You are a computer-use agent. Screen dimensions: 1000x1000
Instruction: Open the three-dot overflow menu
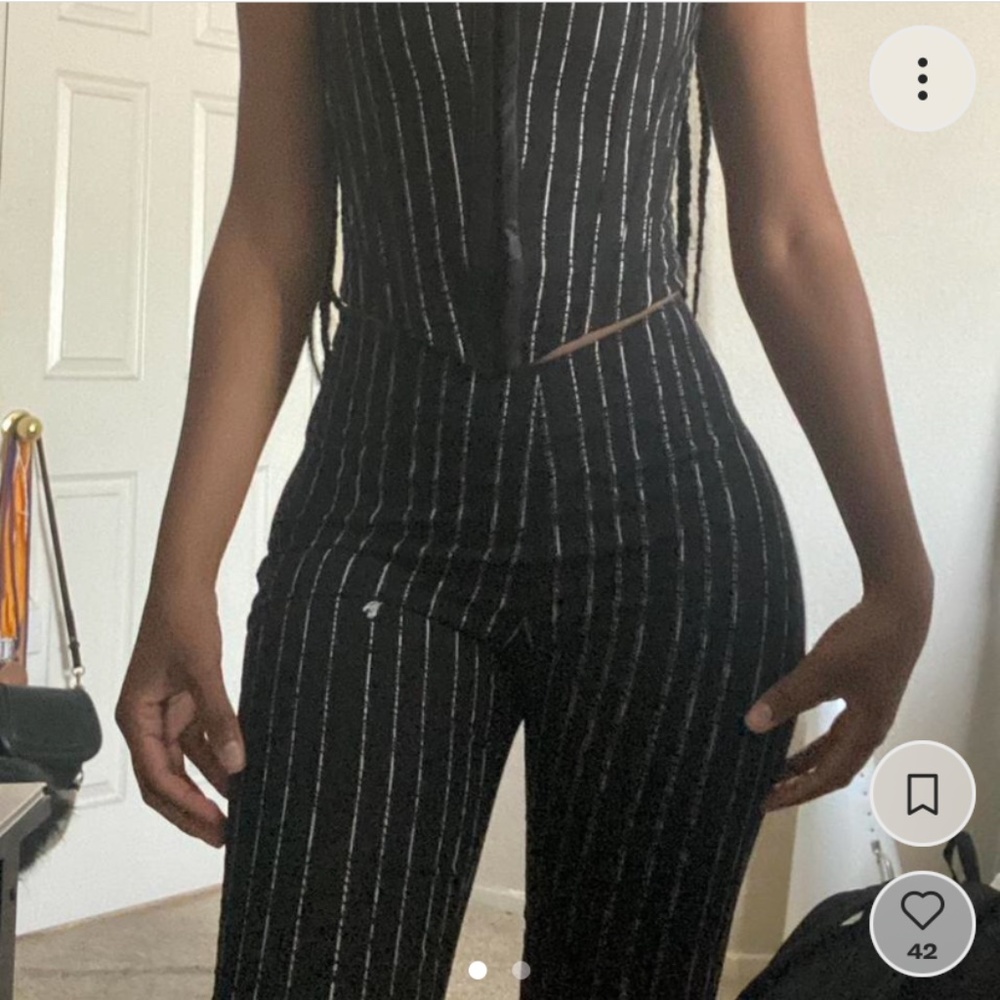(921, 79)
